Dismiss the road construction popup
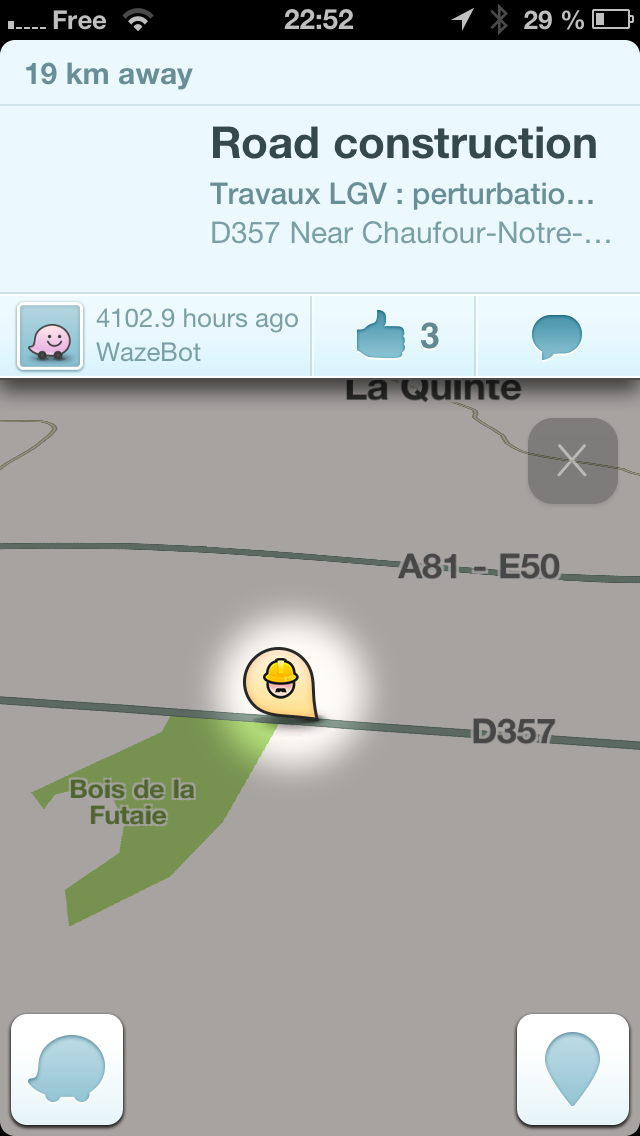Image resolution: width=640 pixels, height=1136 pixels. pos(572,461)
